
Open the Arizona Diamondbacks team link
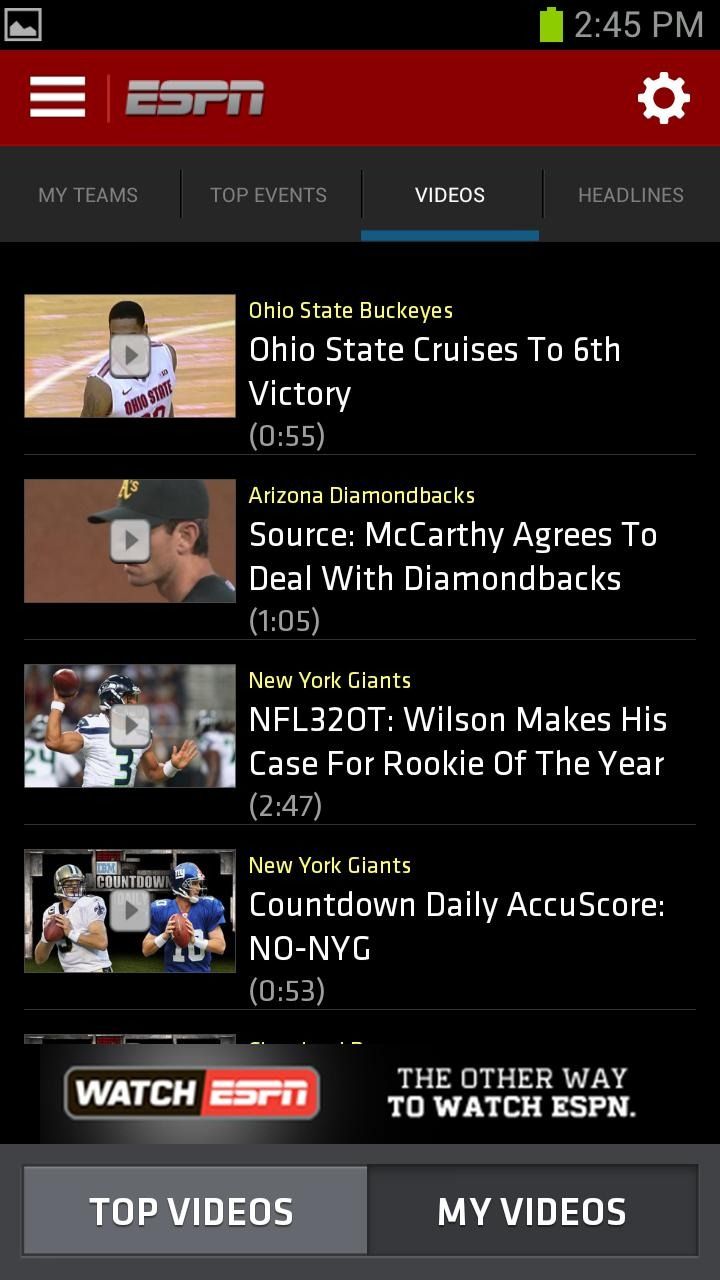[362, 495]
